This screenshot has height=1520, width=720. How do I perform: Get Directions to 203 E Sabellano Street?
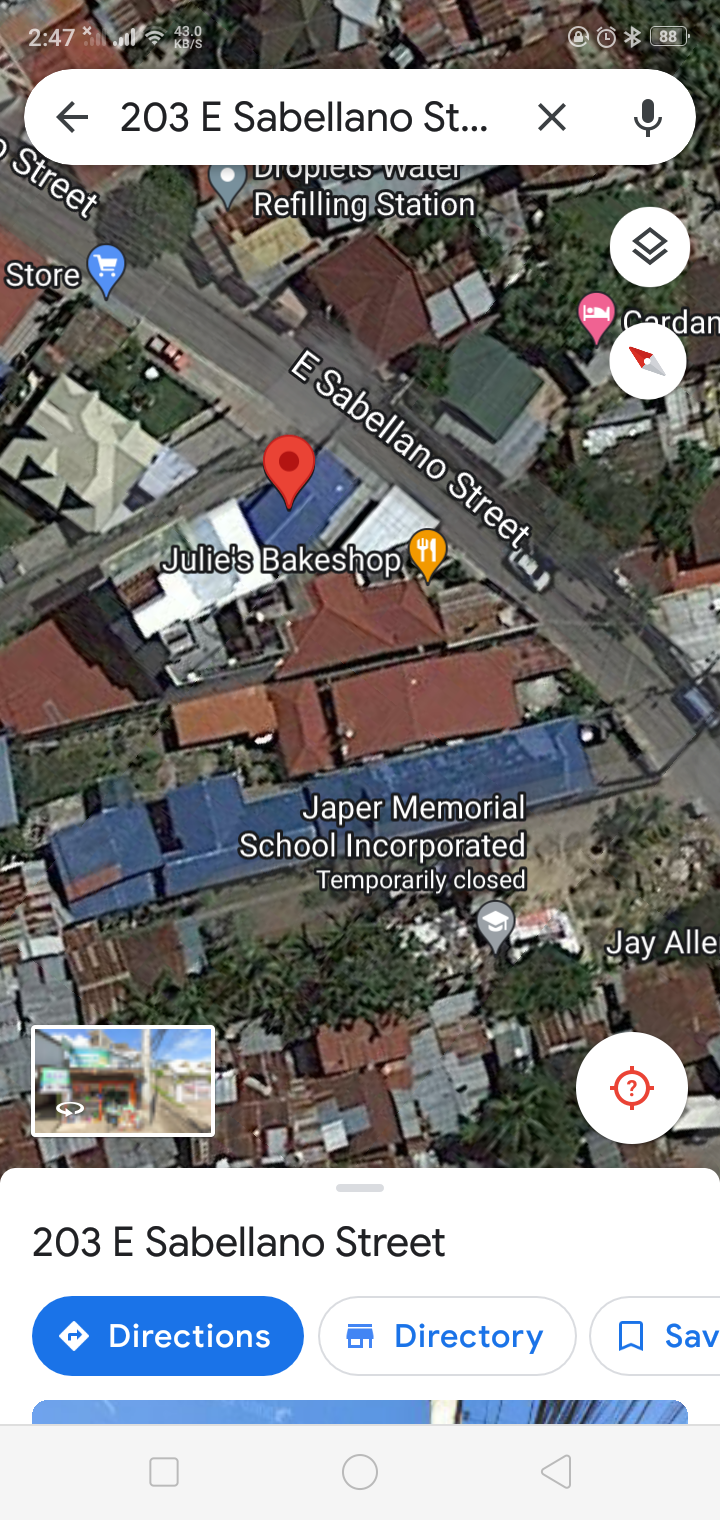click(x=168, y=1336)
